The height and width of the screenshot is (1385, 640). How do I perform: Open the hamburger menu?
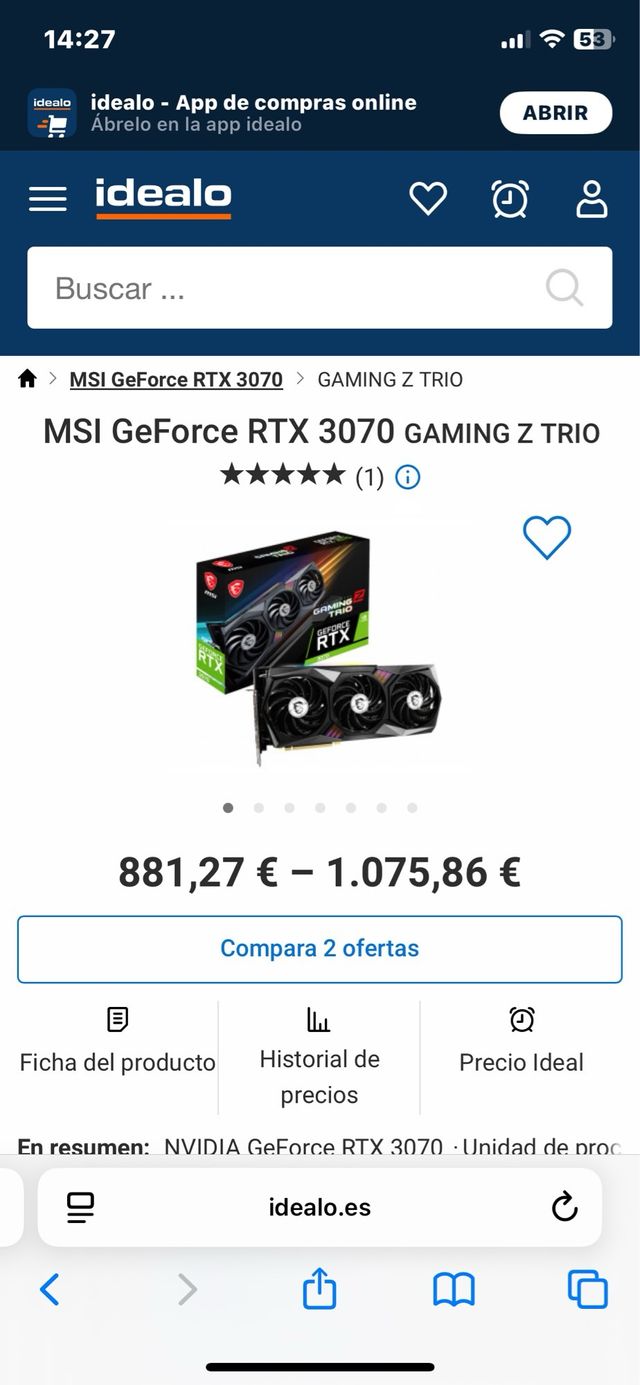tap(47, 199)
